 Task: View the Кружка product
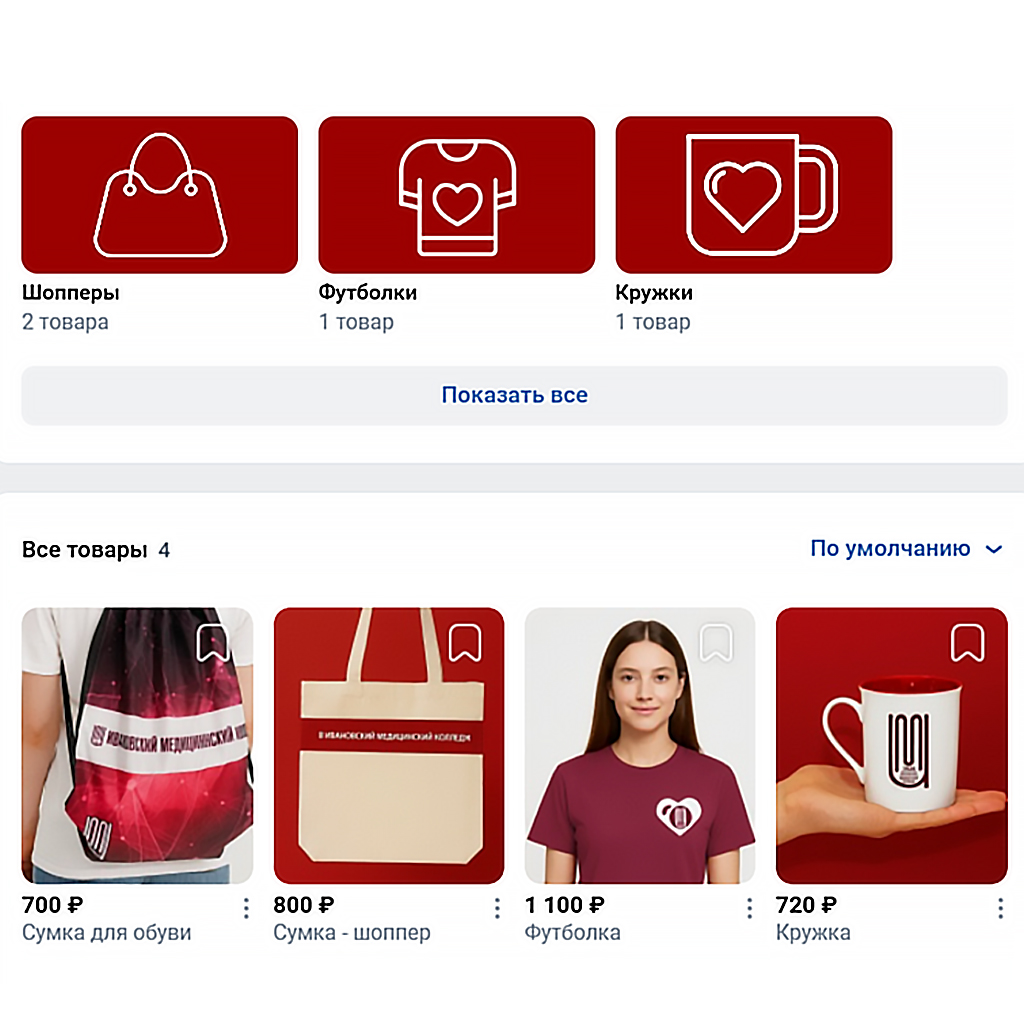click(x=891, y=745)
